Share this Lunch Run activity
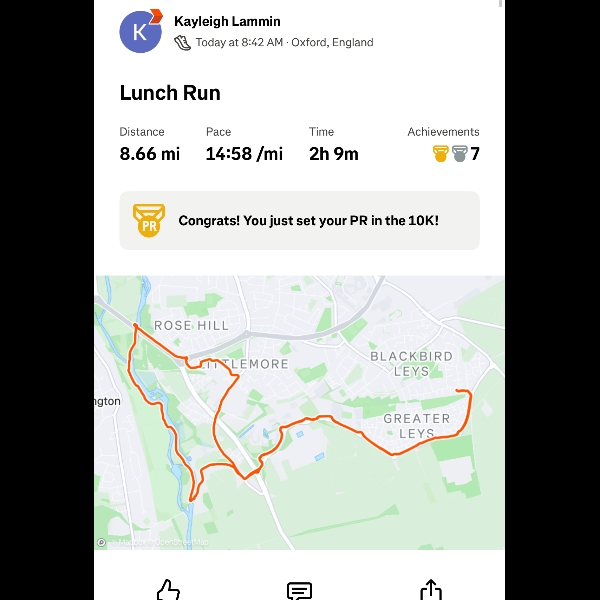The height and width of the screenshot is (600, 600). 430,589
